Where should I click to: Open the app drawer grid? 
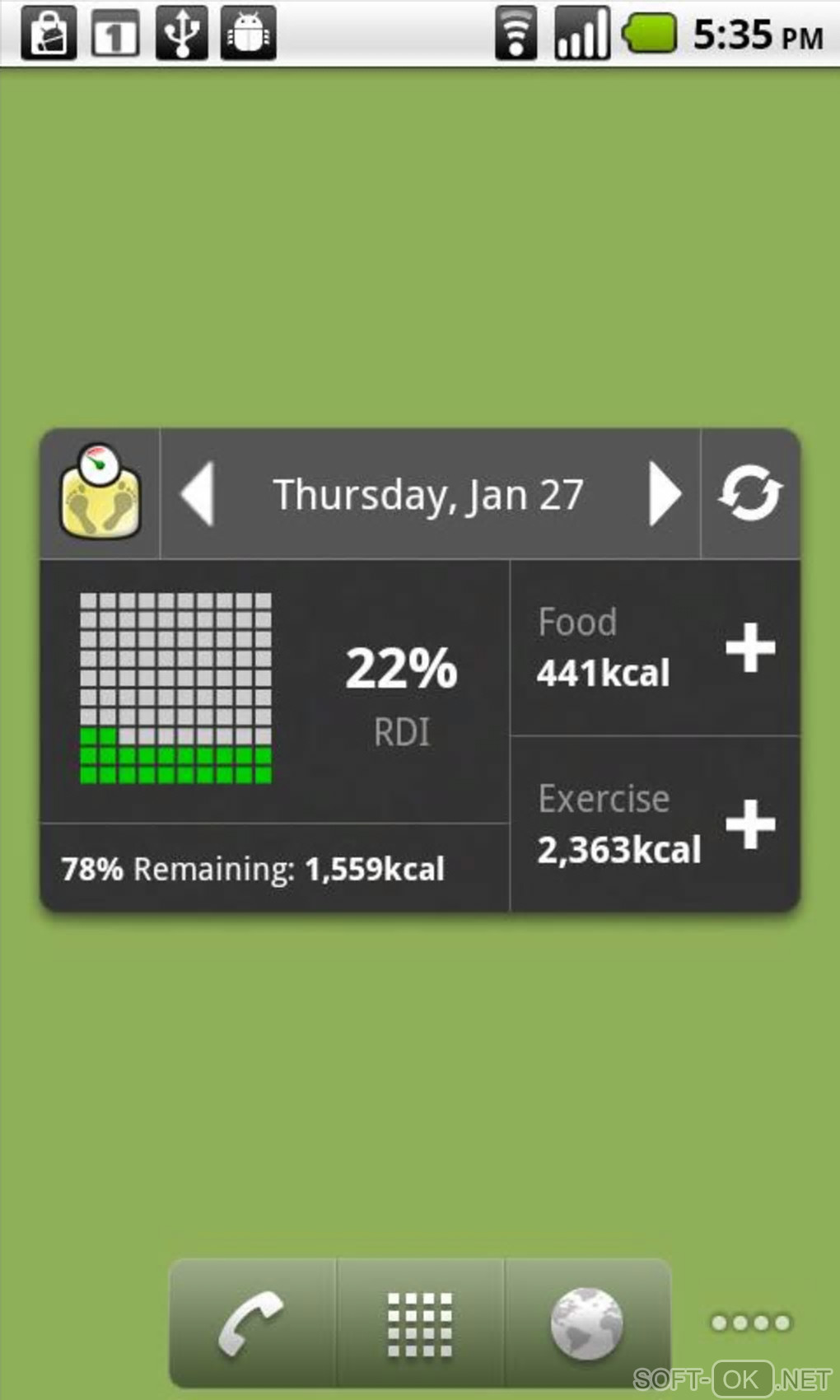pyautogui.click(x=420, y=1323)
